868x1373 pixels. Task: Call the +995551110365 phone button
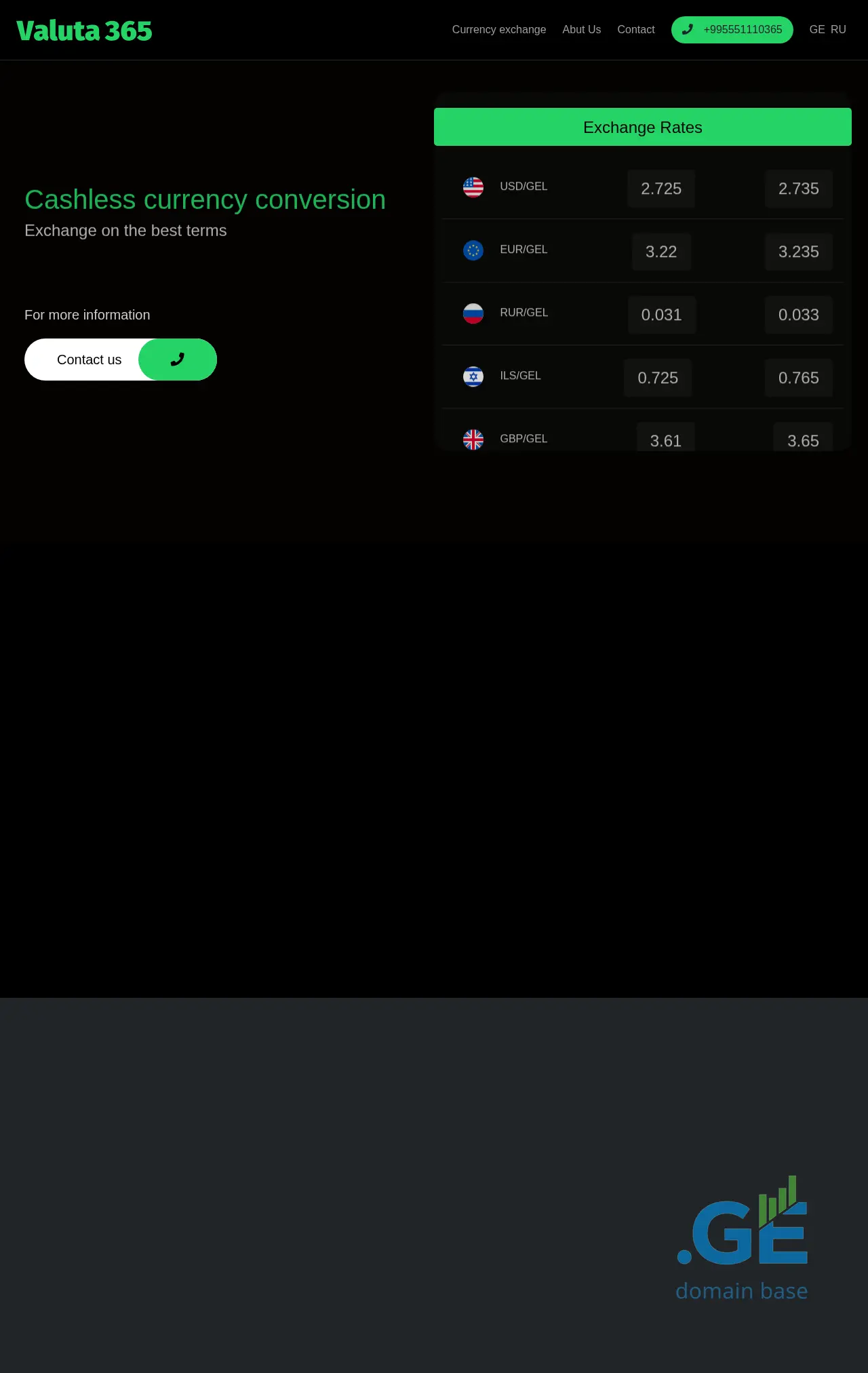732,30
